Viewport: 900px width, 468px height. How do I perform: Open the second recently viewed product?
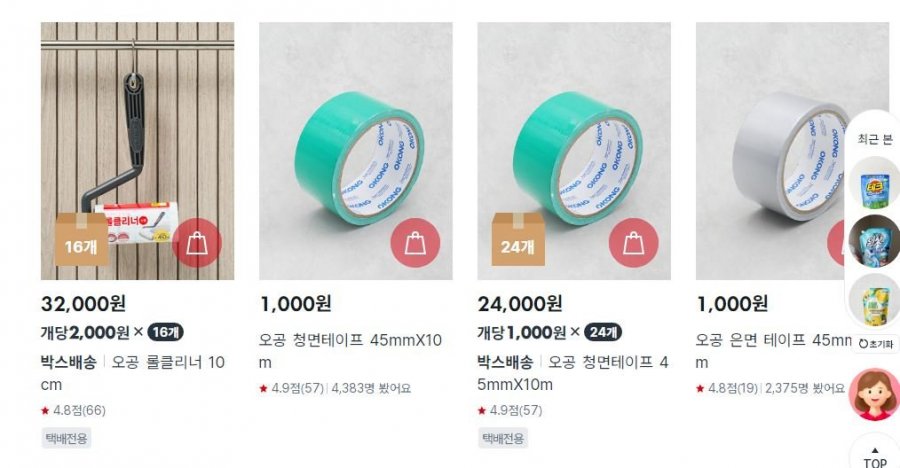[x=873, y=241]
